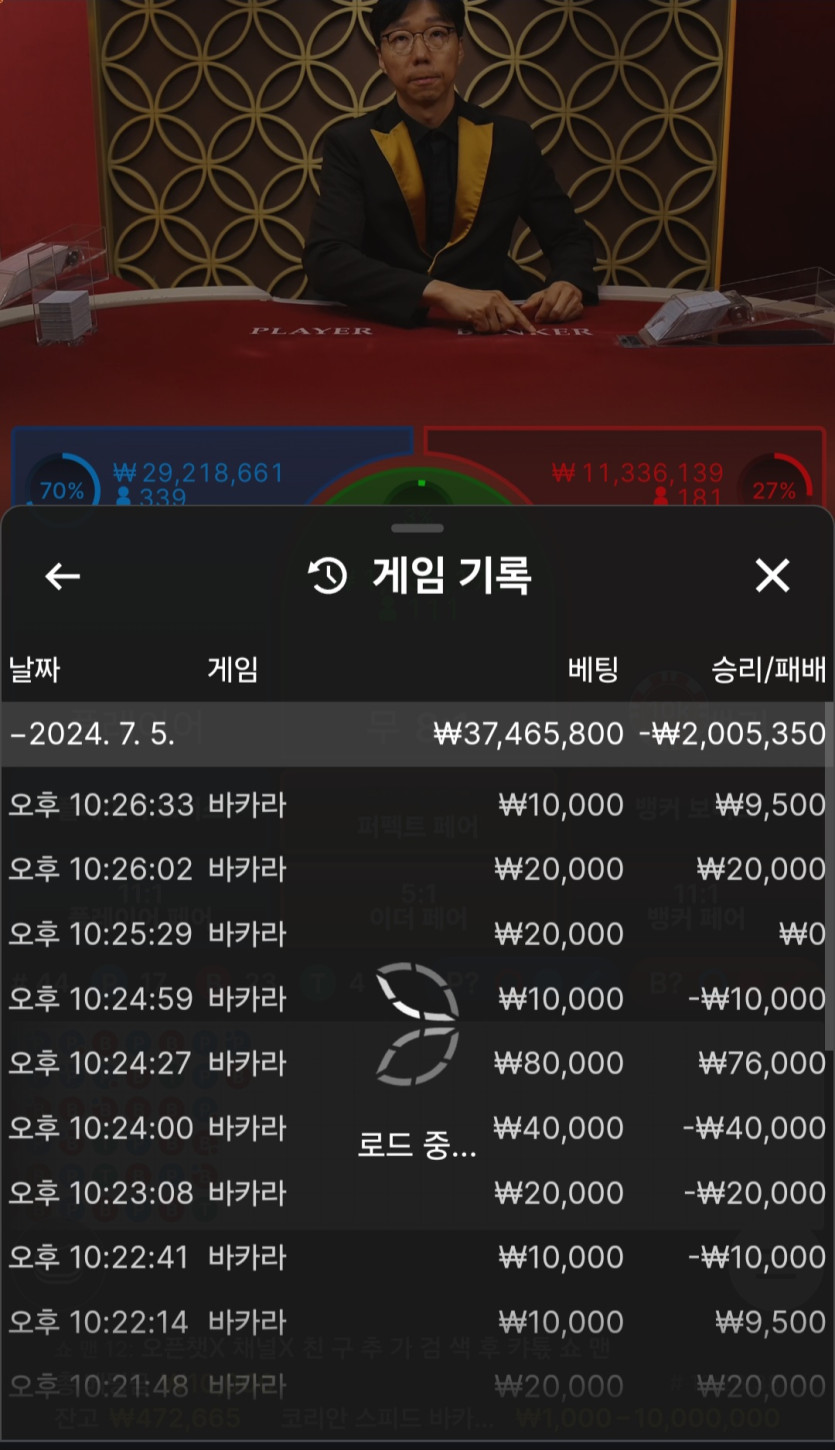Screen dimensions: 835x1450
Task: Open the 오후 10:26:02 바카라 record
Action: 416,869
